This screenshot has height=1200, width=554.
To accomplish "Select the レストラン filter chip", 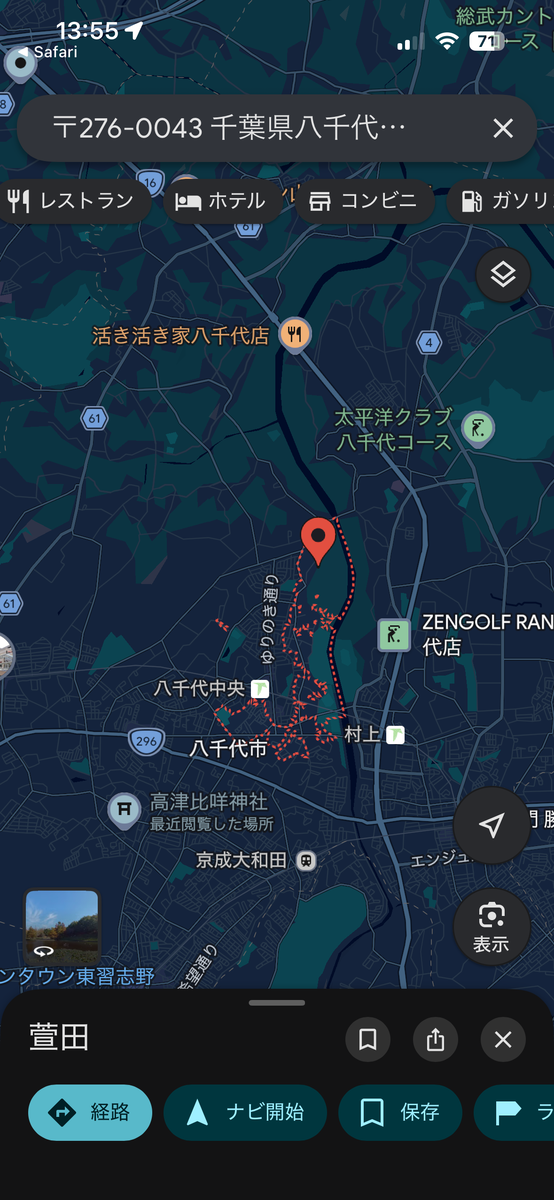I will point(74,201).
